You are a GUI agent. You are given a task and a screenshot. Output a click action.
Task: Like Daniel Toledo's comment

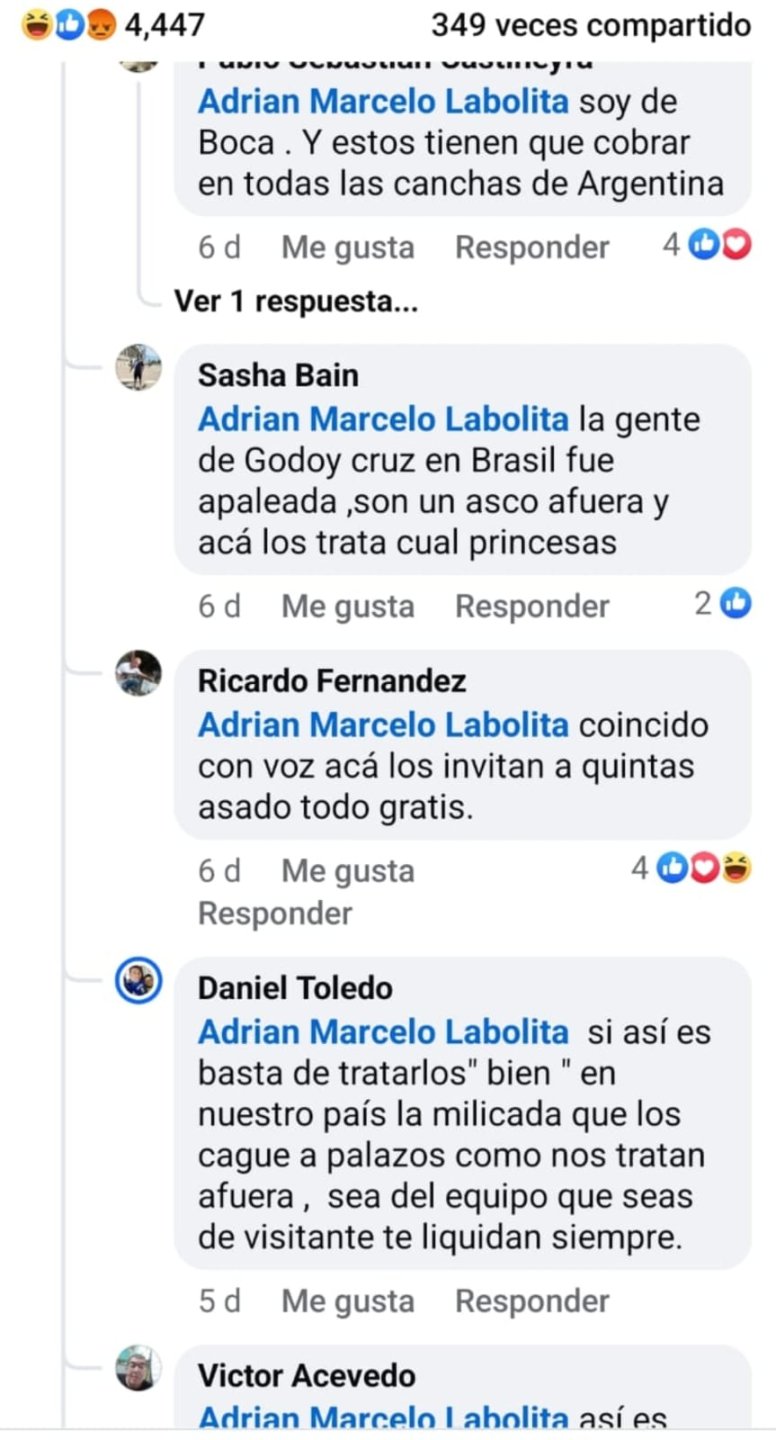347,1301
